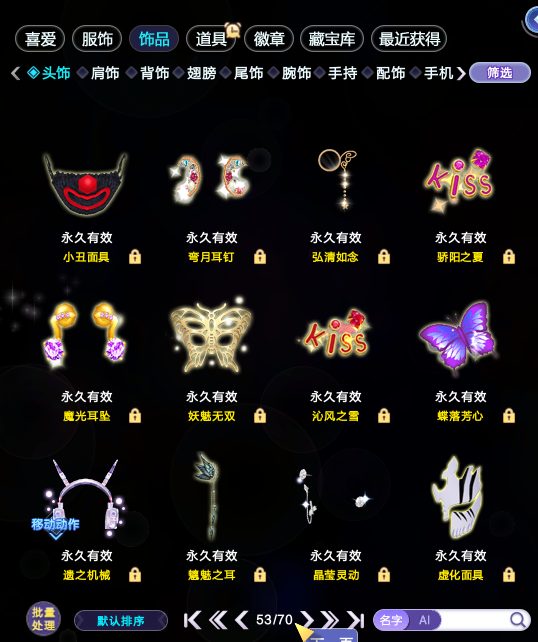
Task: Open 批量处理 batch processing
Action: click(x=43, y=619)
